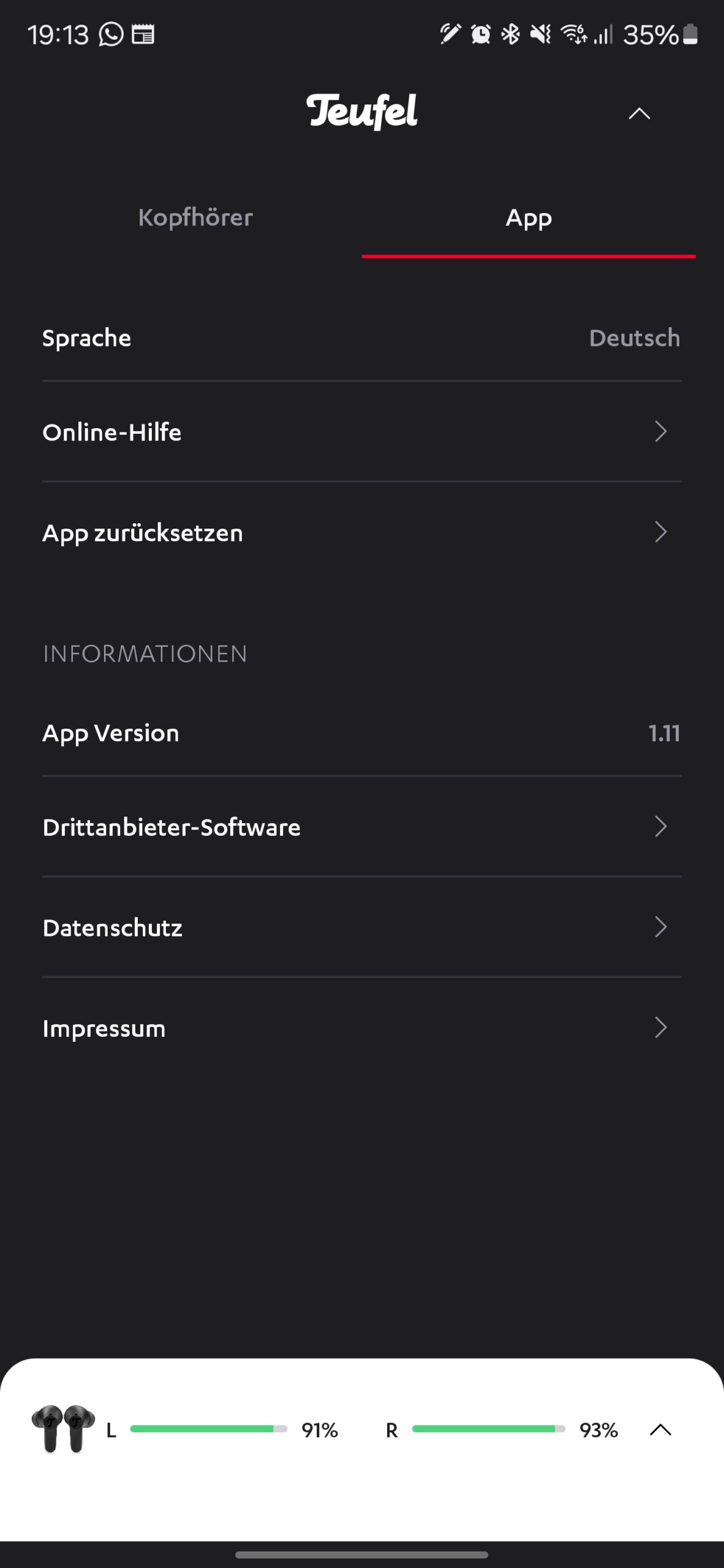Collapse the settings with the top chevron
Screen dimensions: 724x1568
pos(639,114)
